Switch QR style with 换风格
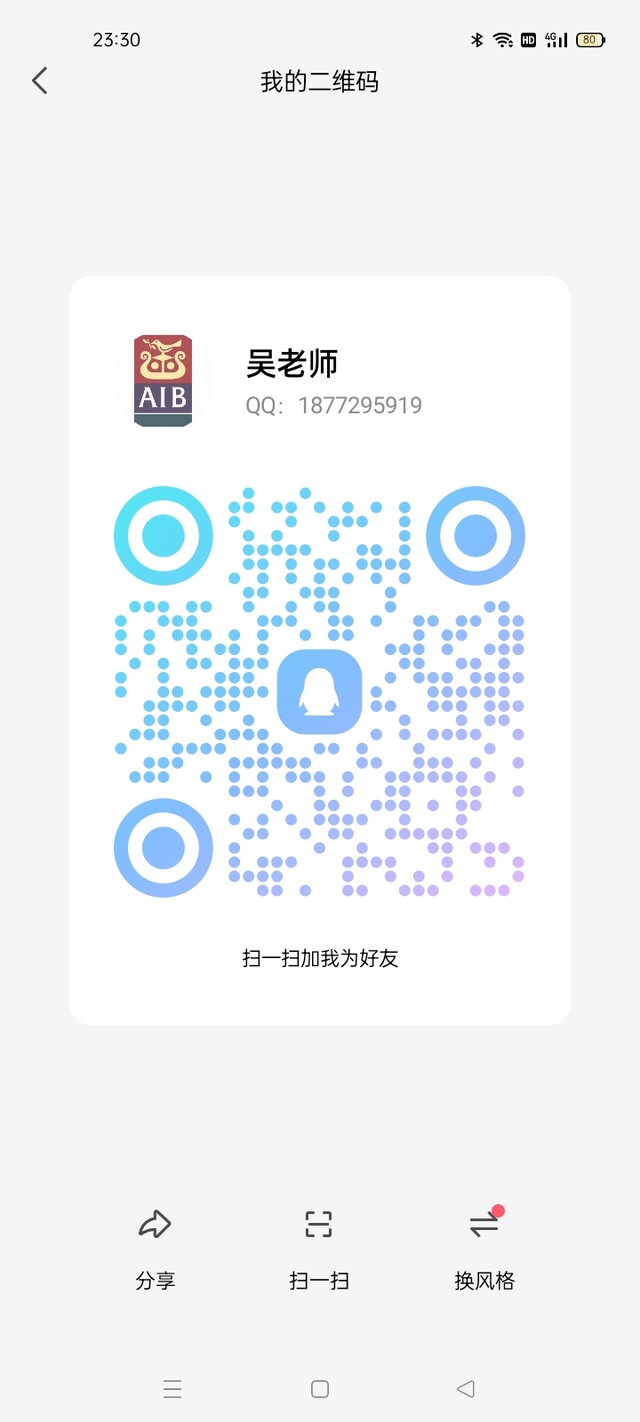The width and height of the screenshot is (640, 1422). 484,1249
